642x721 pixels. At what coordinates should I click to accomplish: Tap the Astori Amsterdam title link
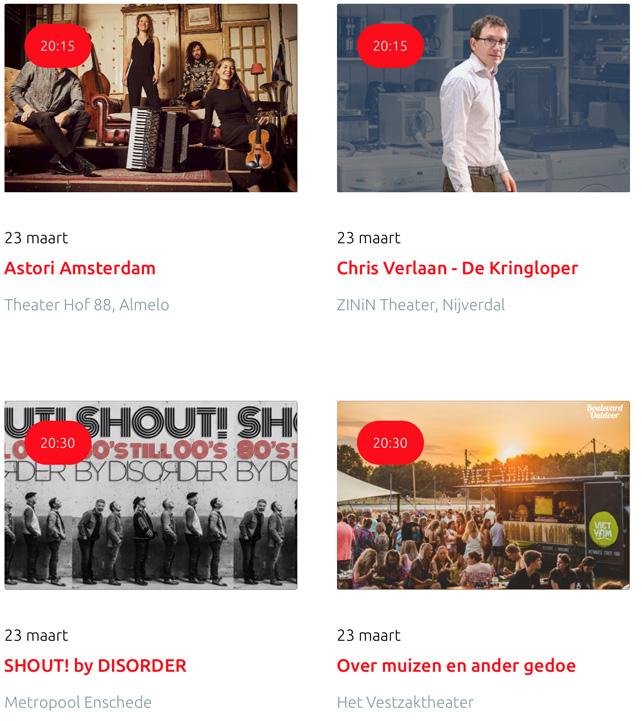click(80, 268)
